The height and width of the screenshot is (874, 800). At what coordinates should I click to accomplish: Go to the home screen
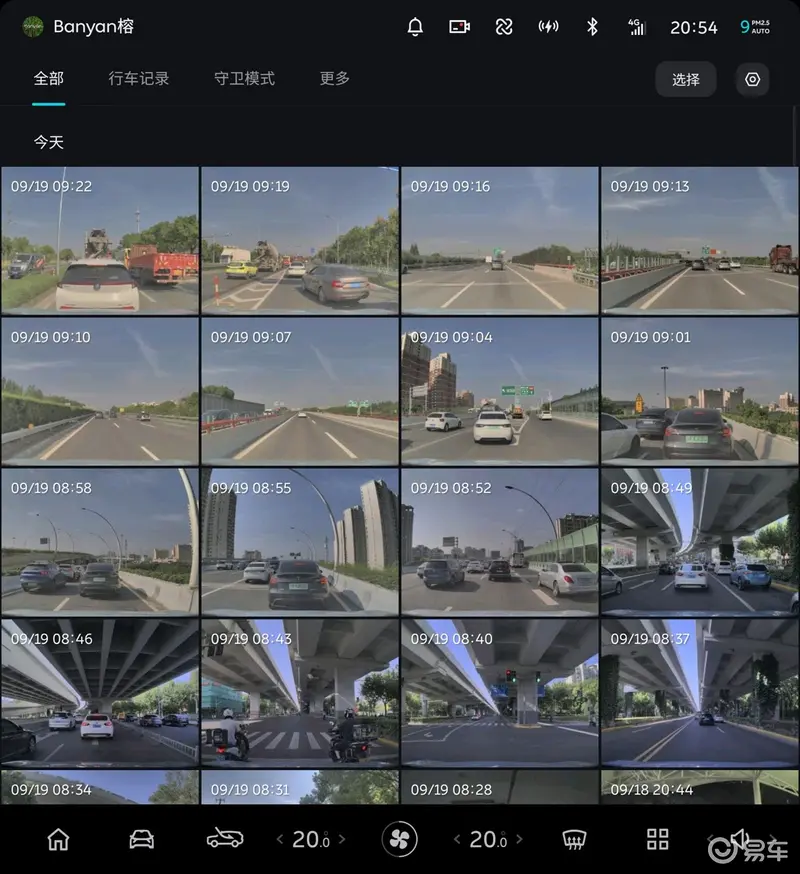point(59,839)
